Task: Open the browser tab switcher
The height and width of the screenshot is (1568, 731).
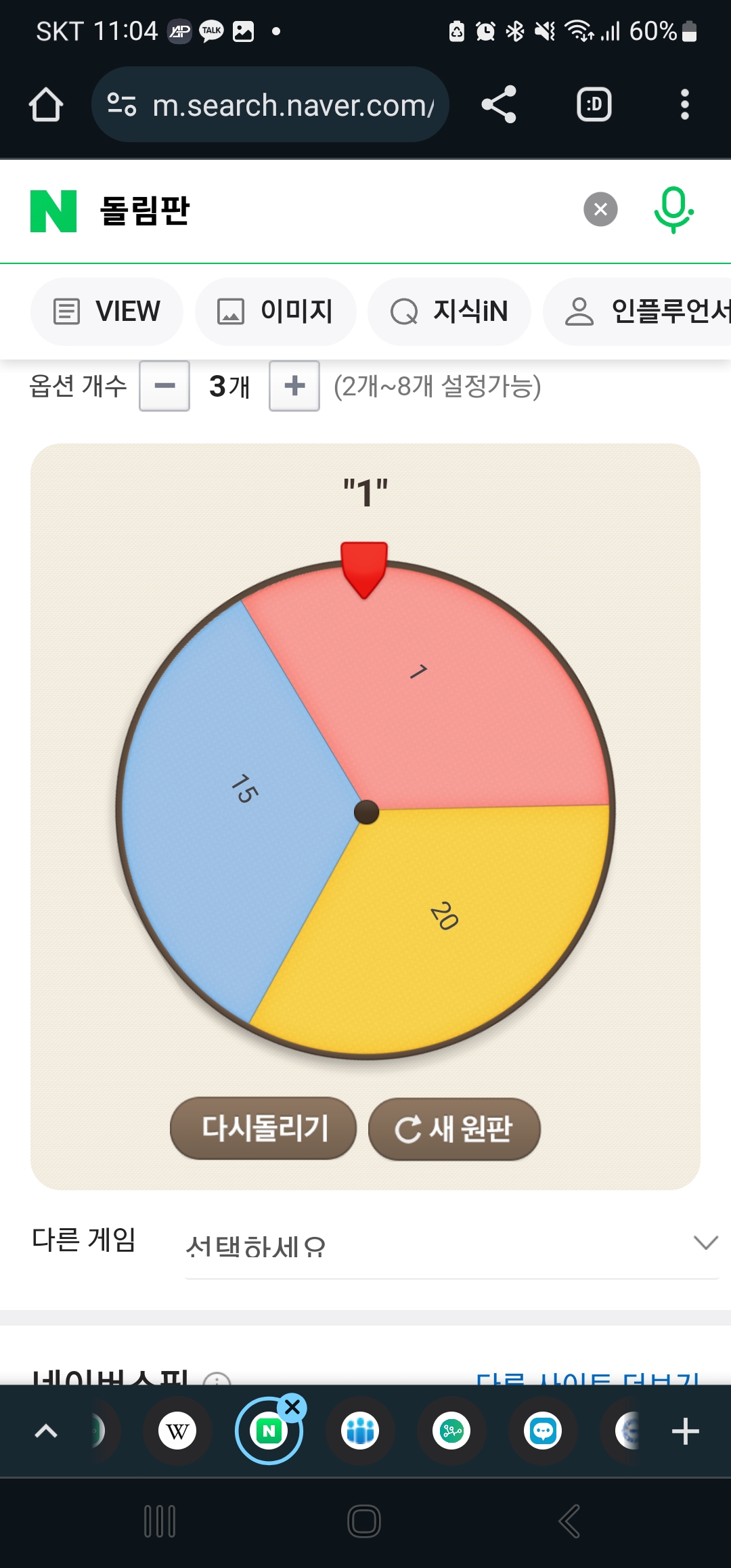Action: click(x=594, y=105)
